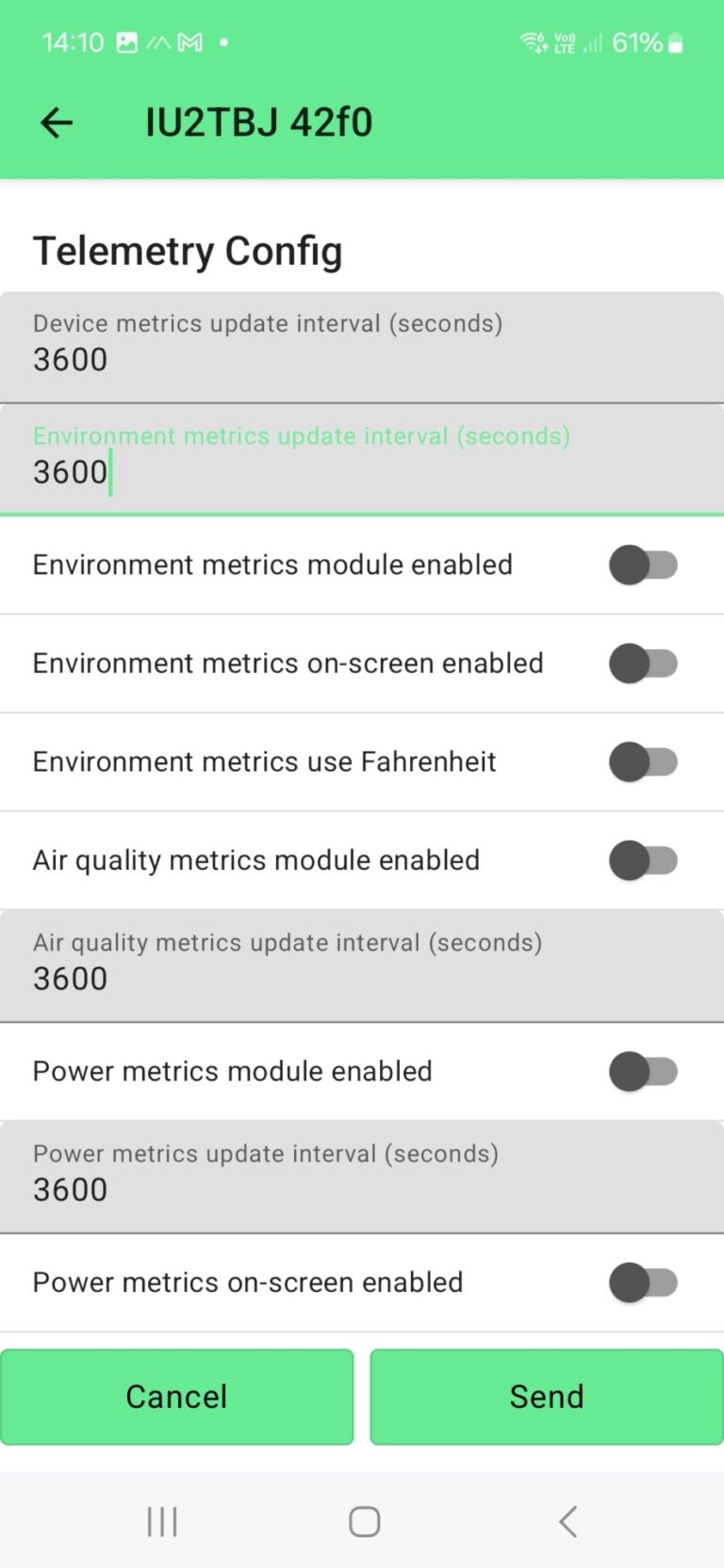Image resolution: width=724 pixels, height=1568 pixels.
Task: Toggle Environment metrics on-screen enabled
Action: click(643, 663)
